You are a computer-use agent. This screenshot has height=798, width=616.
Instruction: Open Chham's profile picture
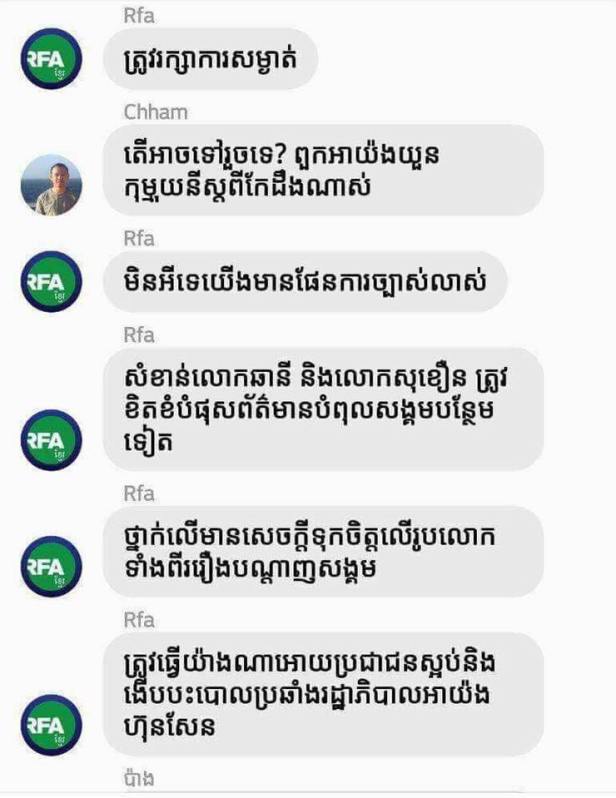click(x=51, y=186)
